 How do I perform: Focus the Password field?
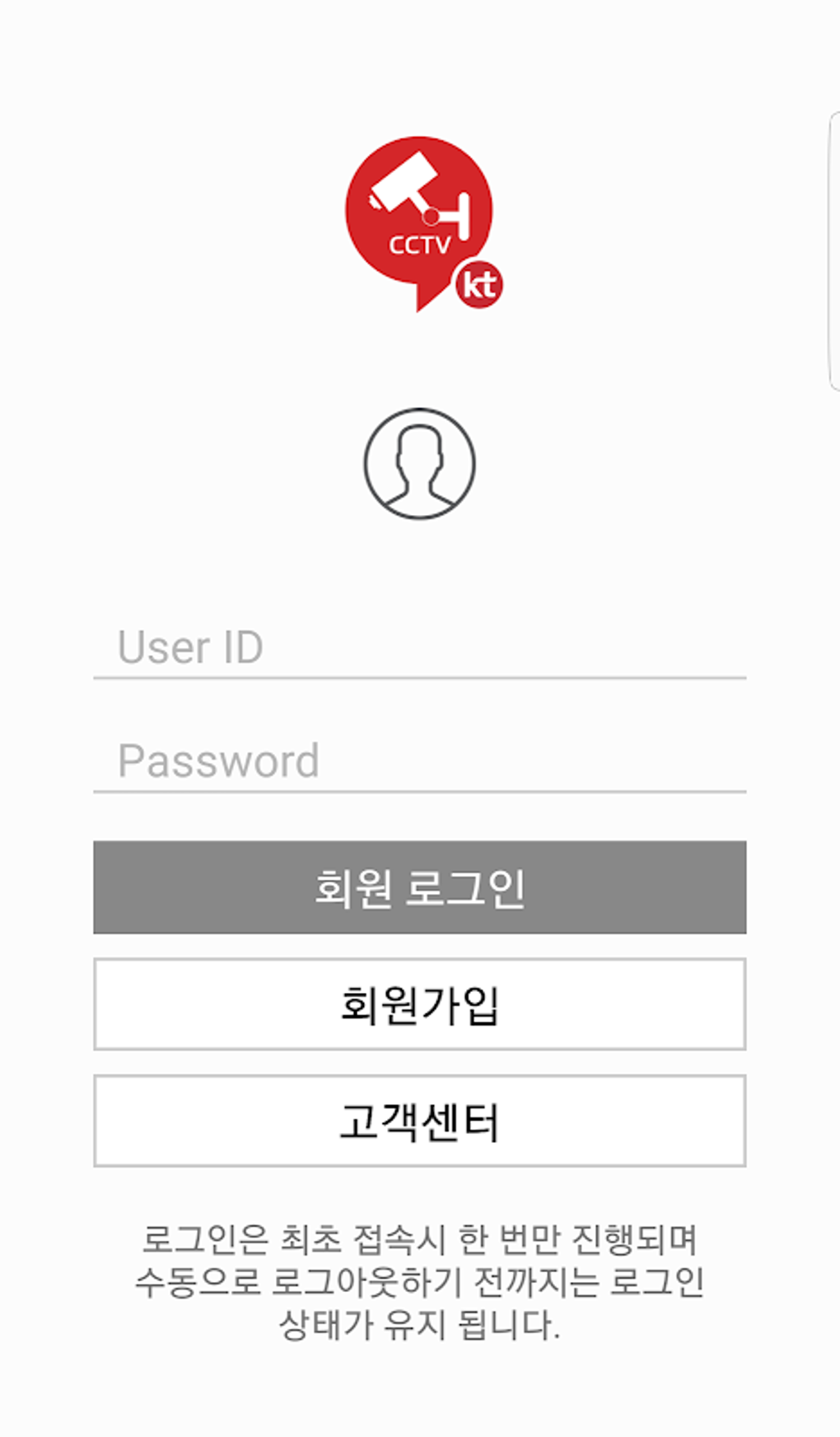coord(419,761)
